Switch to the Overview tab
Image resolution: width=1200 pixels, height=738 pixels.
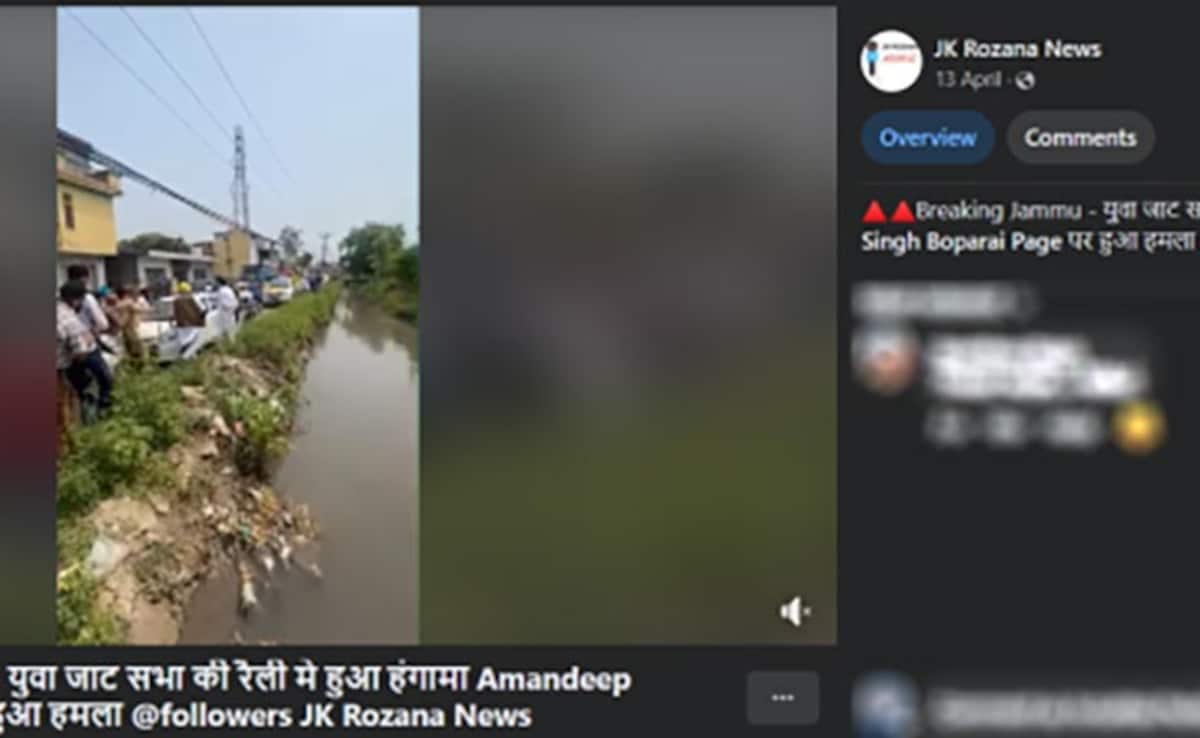927,138
